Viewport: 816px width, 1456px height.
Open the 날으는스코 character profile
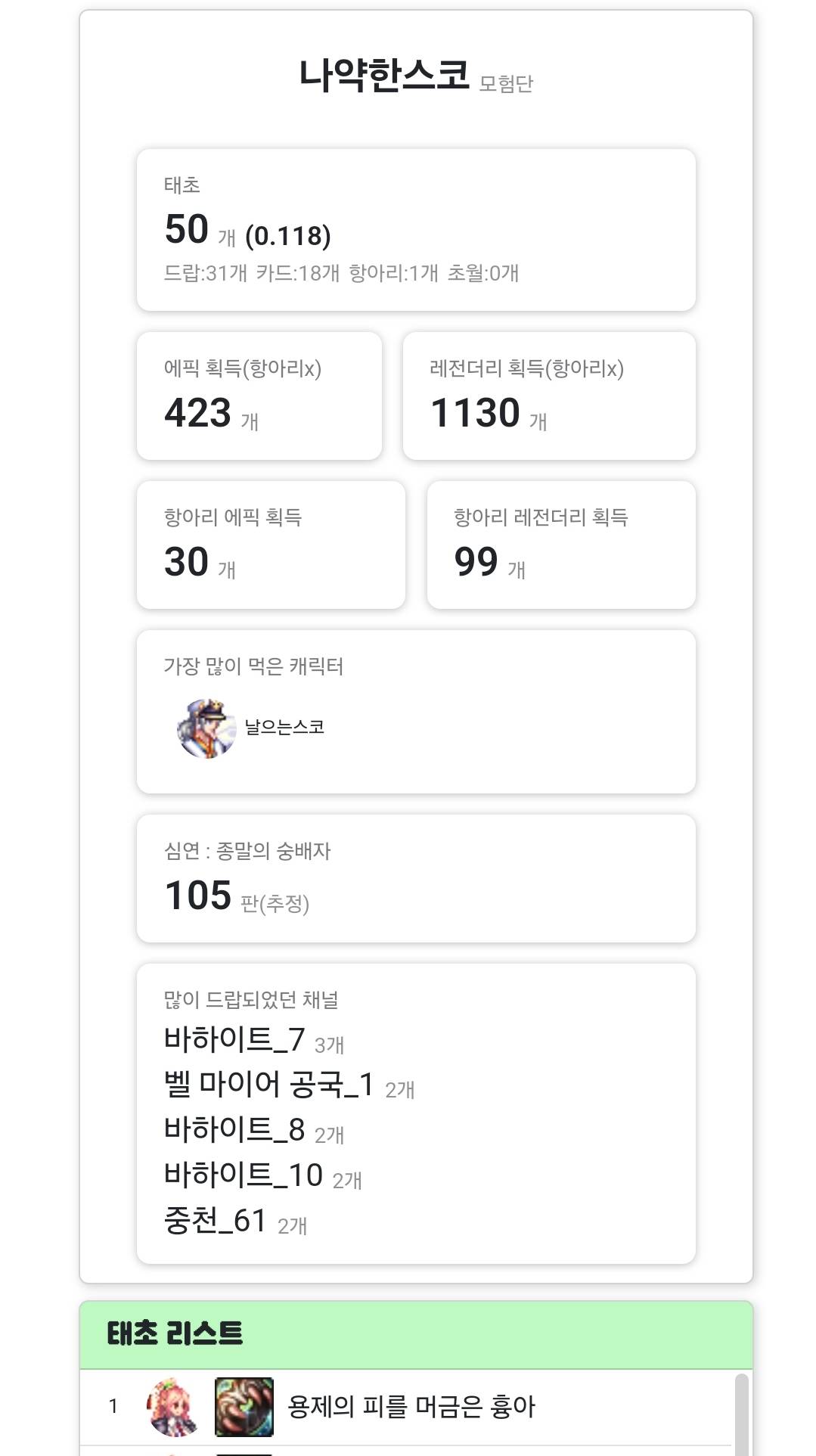click(x=251, y=728)
